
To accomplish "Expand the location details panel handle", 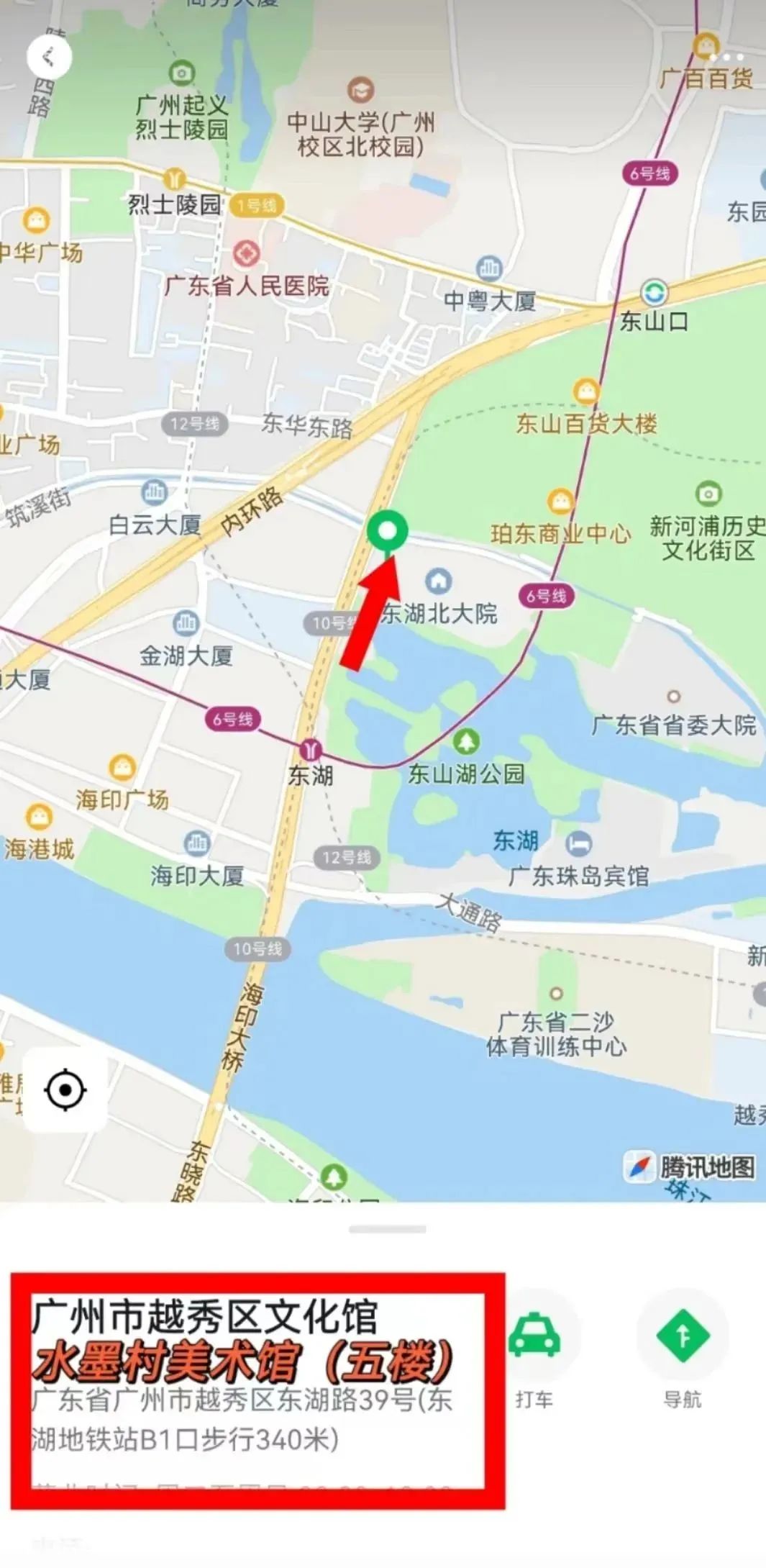I will pyautogui.click(x=388, y=1229).
